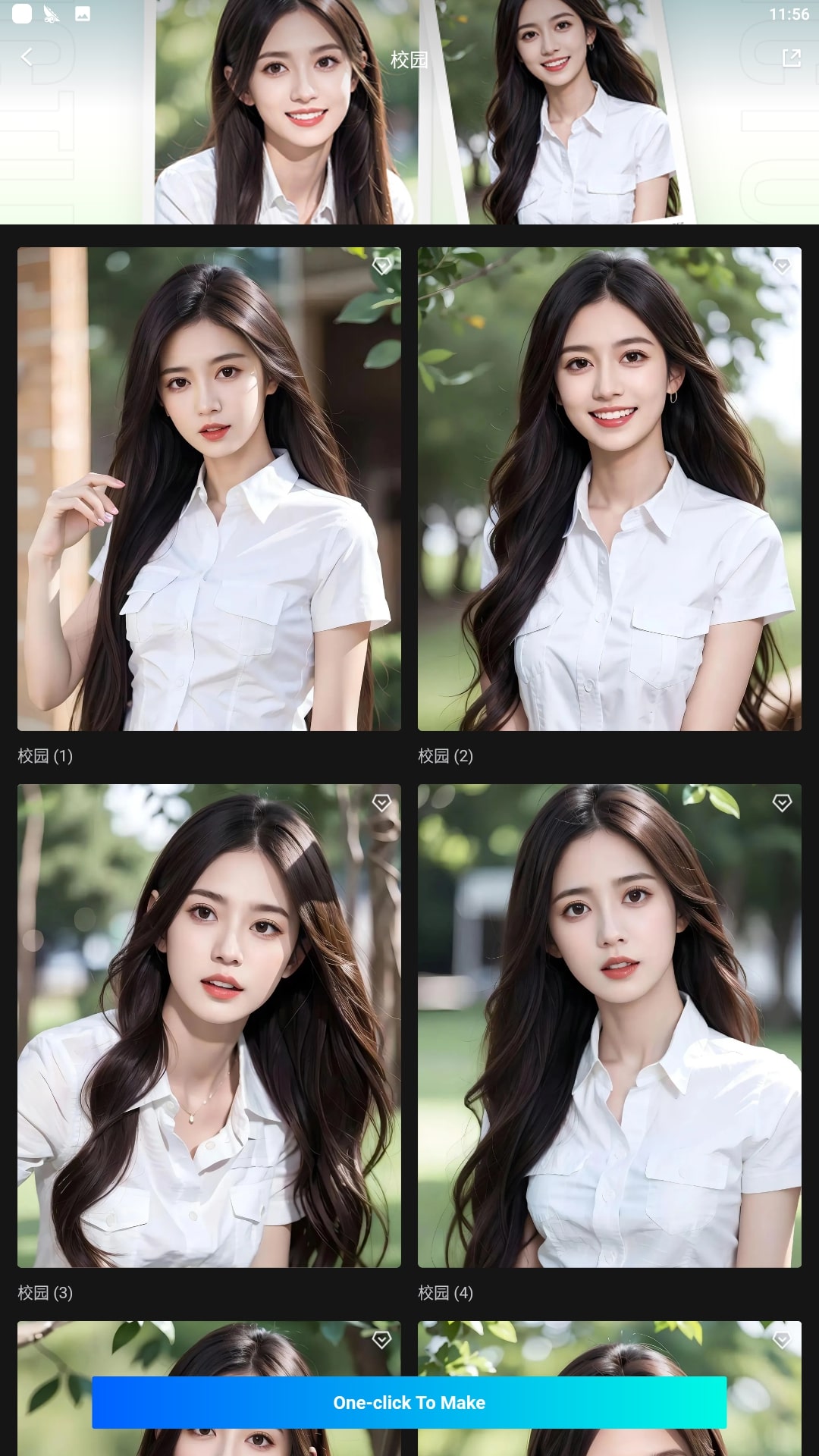Screen dimensions: 819x1456
Task: Share this template via the top-right icon
Action: coord(791,58)
